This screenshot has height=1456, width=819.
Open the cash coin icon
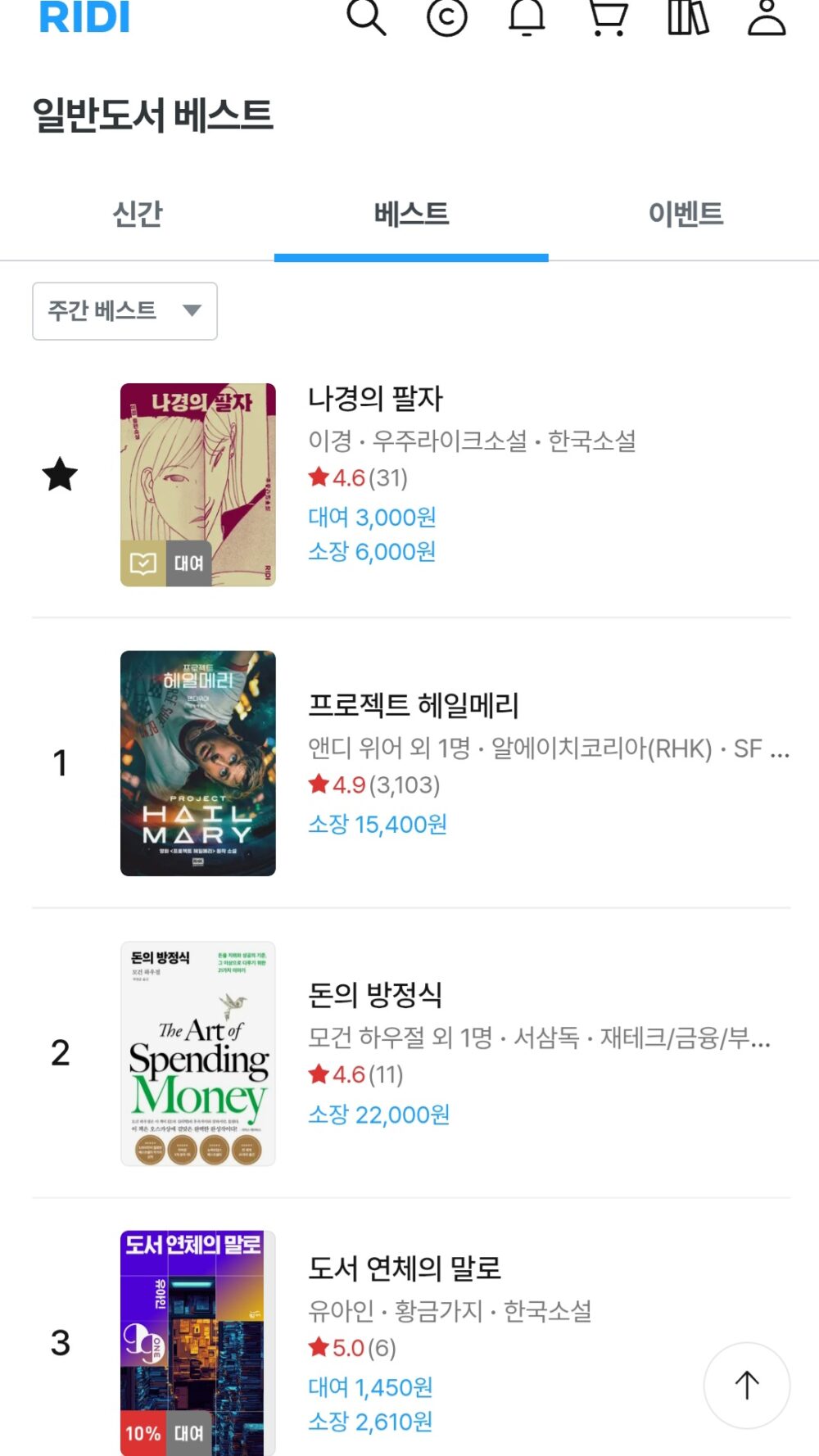[447, 16]
